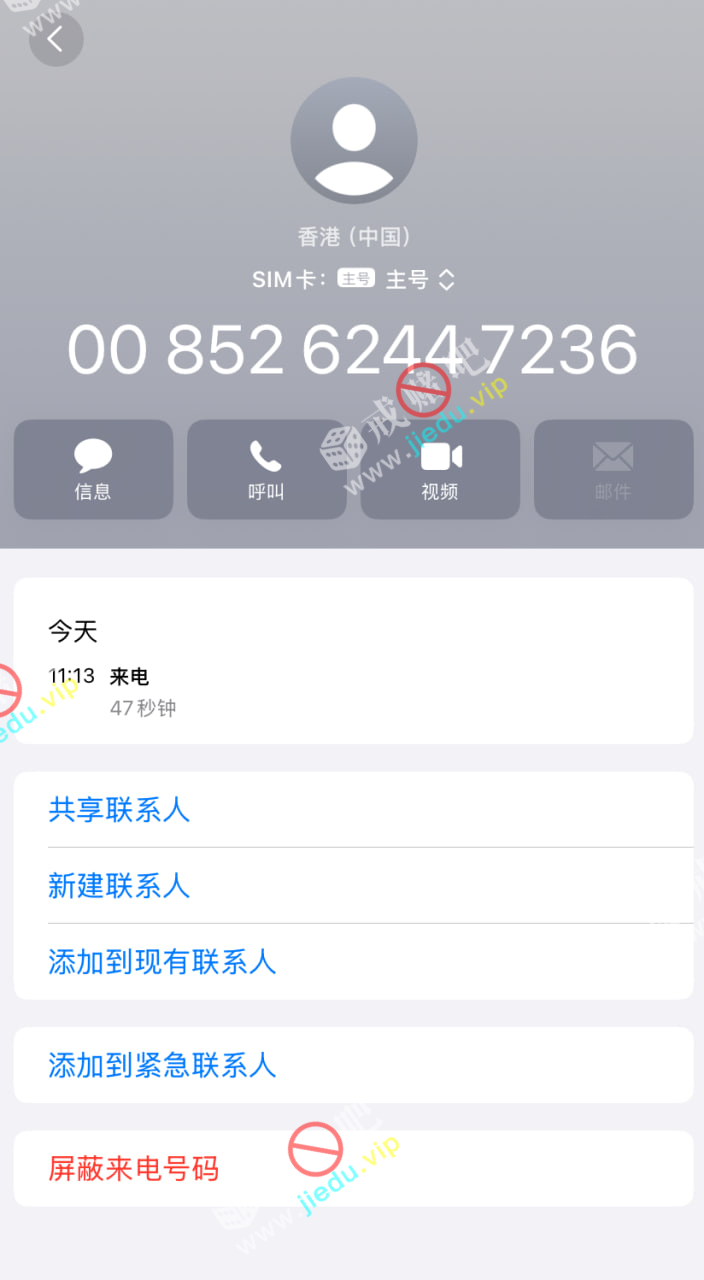704x1280 pixels.
Task: Block caller with 屏蔽来电号码
Action: [133, 1168]
